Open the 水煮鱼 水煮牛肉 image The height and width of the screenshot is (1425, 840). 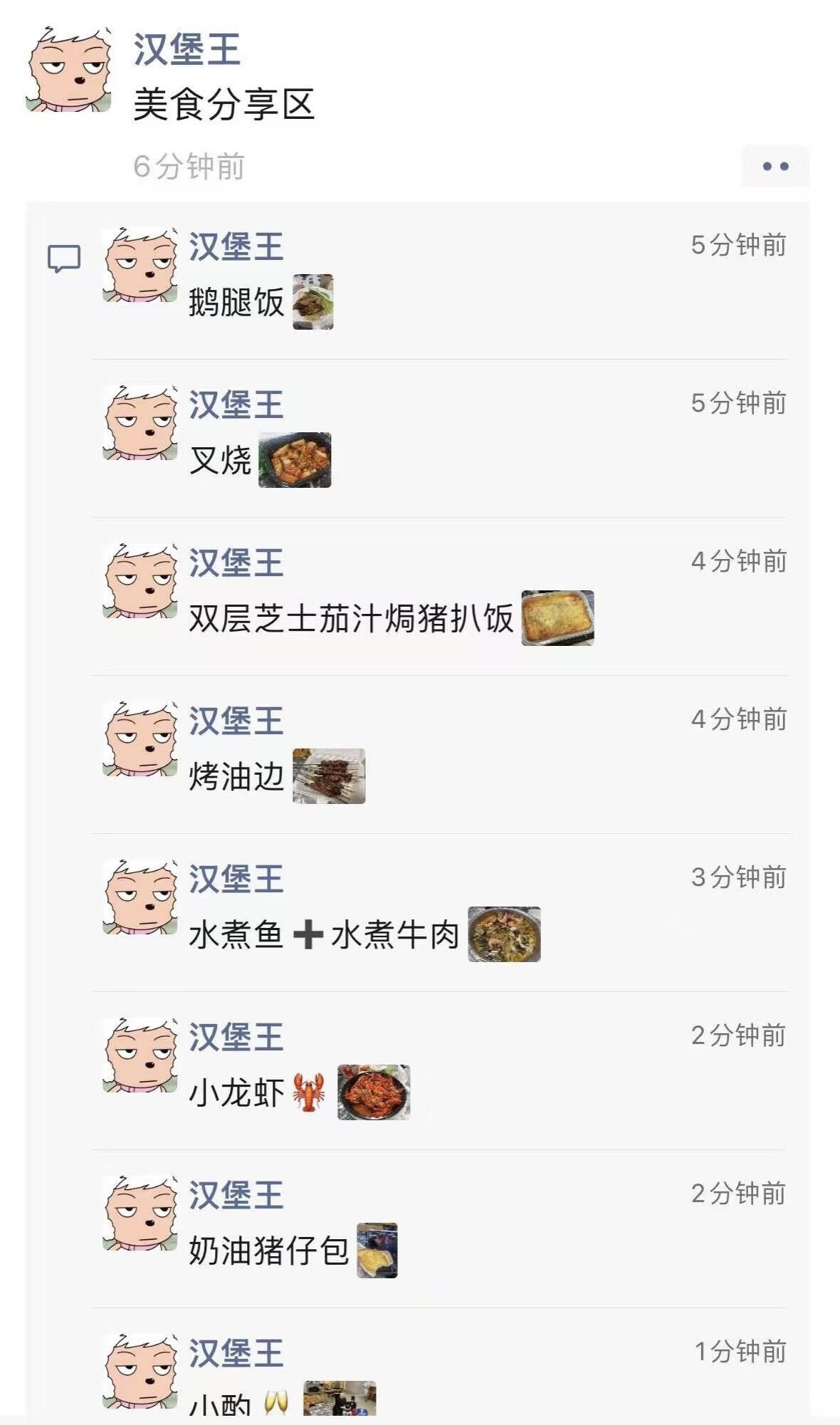click(504, 934)
